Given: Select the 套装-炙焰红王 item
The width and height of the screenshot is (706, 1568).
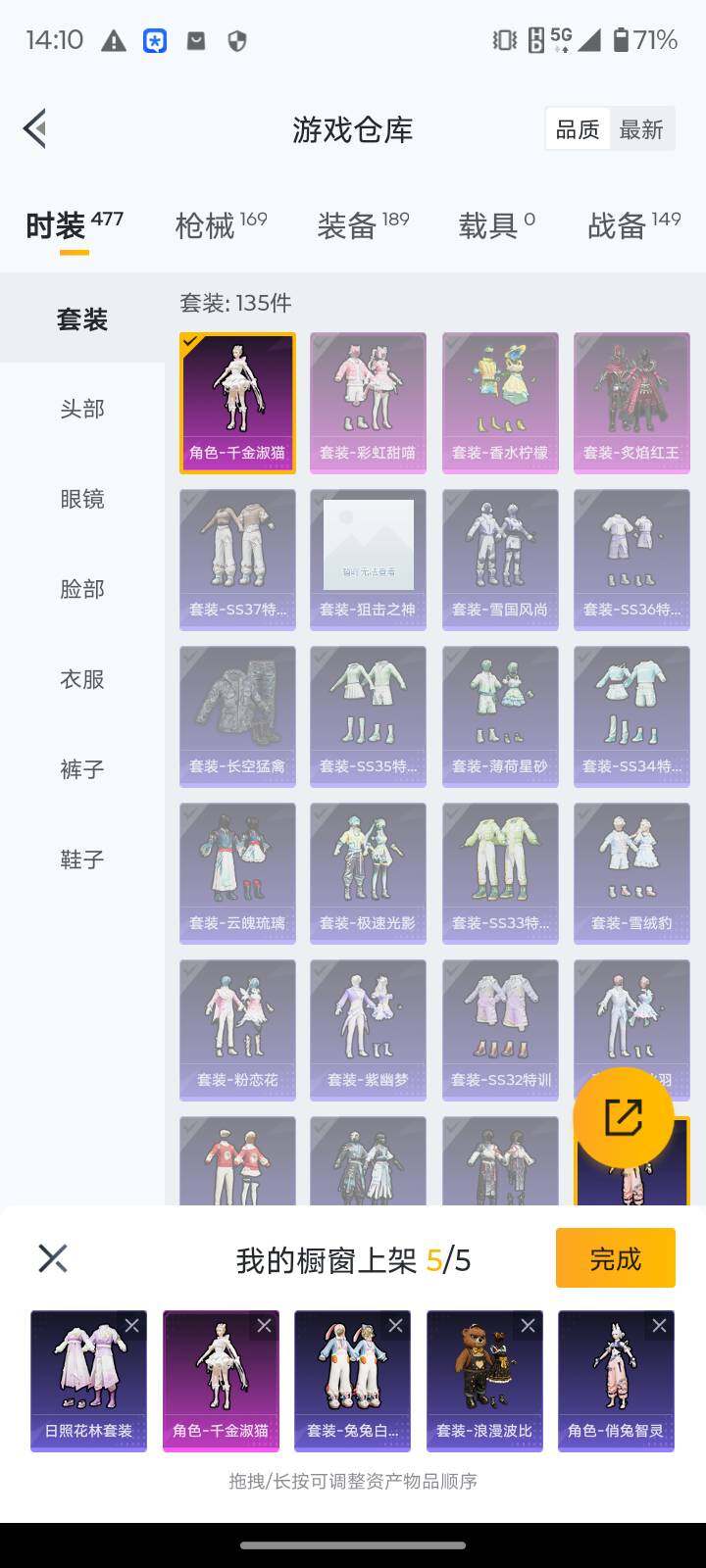Looking at the screenshot, I should coord(631,403).
